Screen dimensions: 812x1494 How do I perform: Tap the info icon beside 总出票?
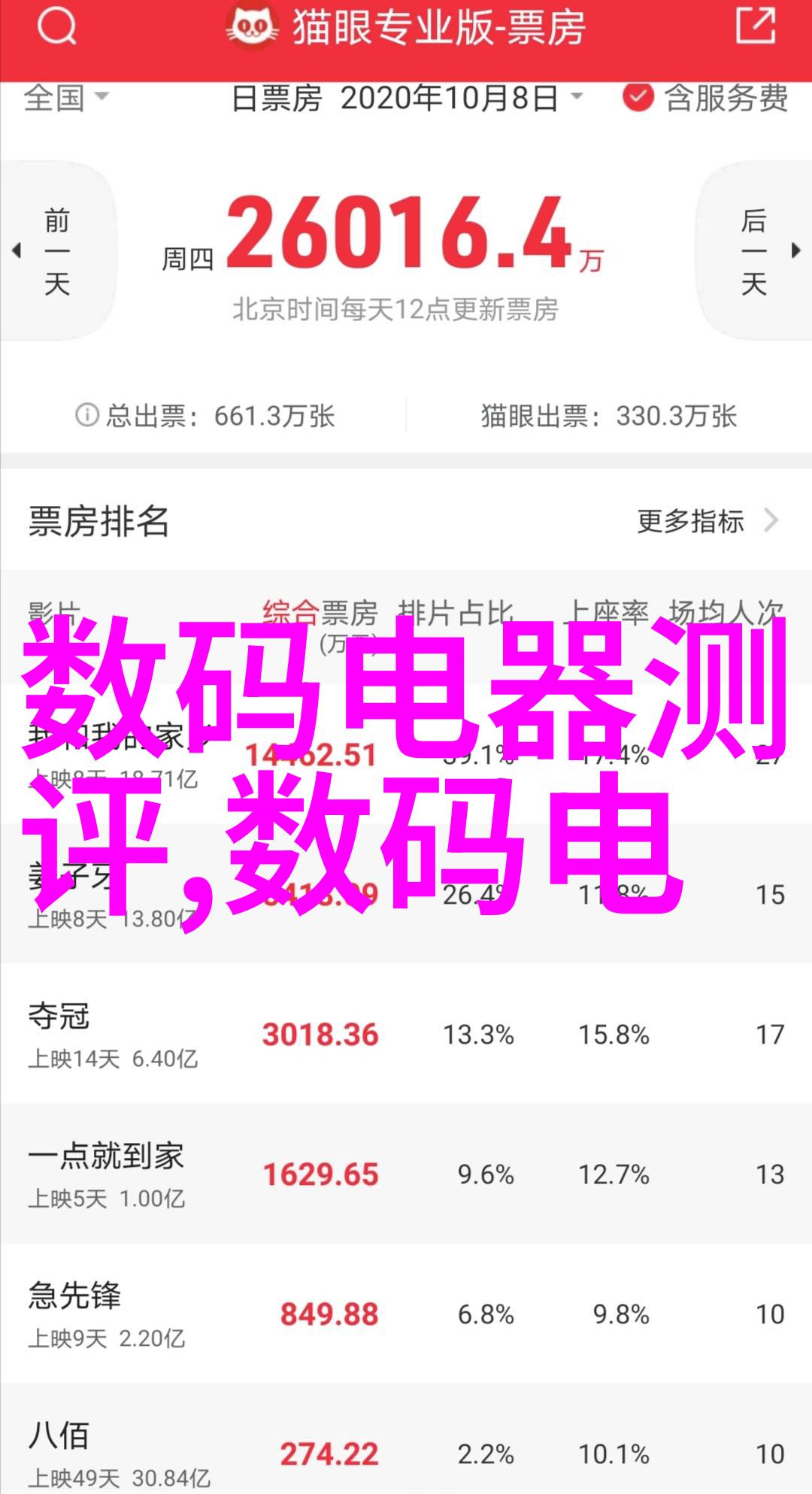(87, 415)
